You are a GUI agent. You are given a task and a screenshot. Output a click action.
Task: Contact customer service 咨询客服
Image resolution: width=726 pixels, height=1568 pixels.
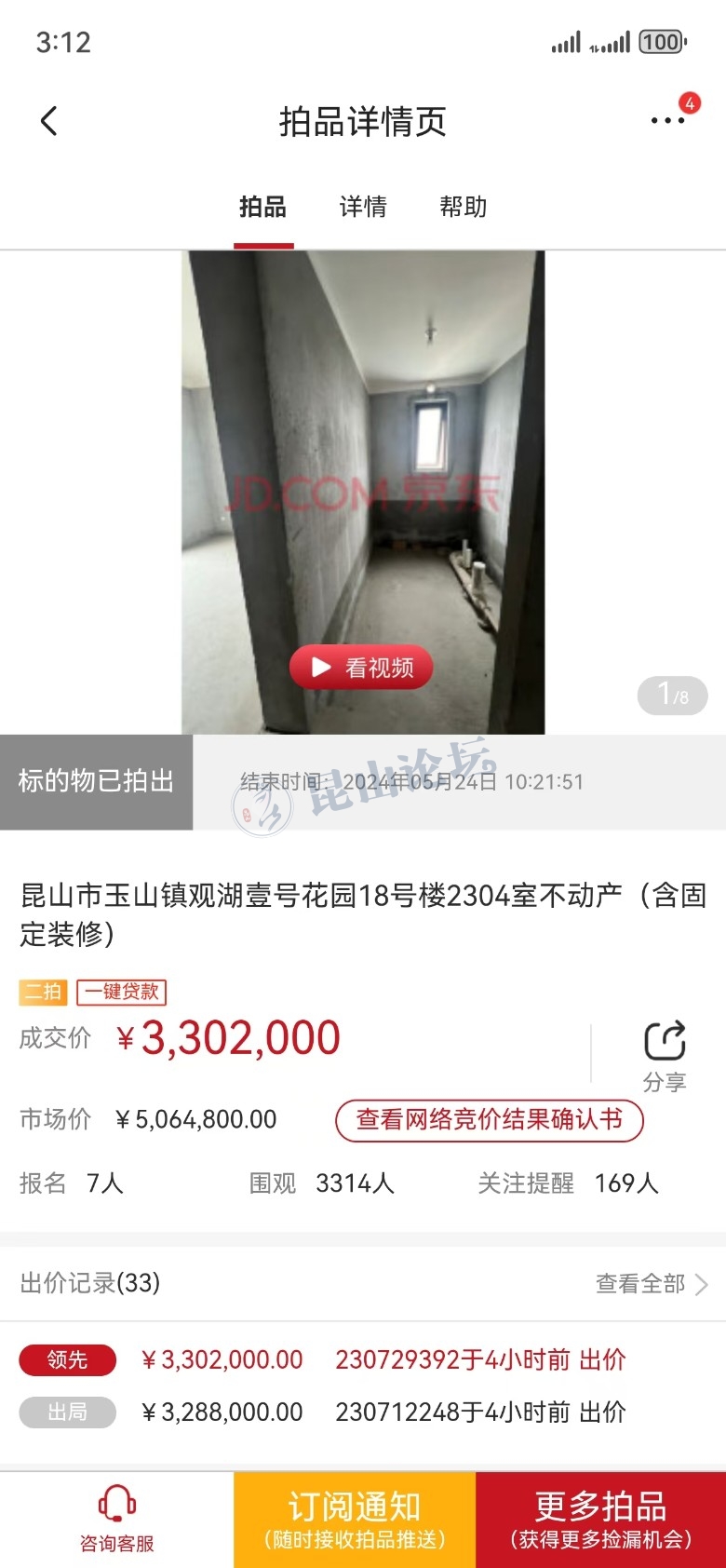point(116,1520)
